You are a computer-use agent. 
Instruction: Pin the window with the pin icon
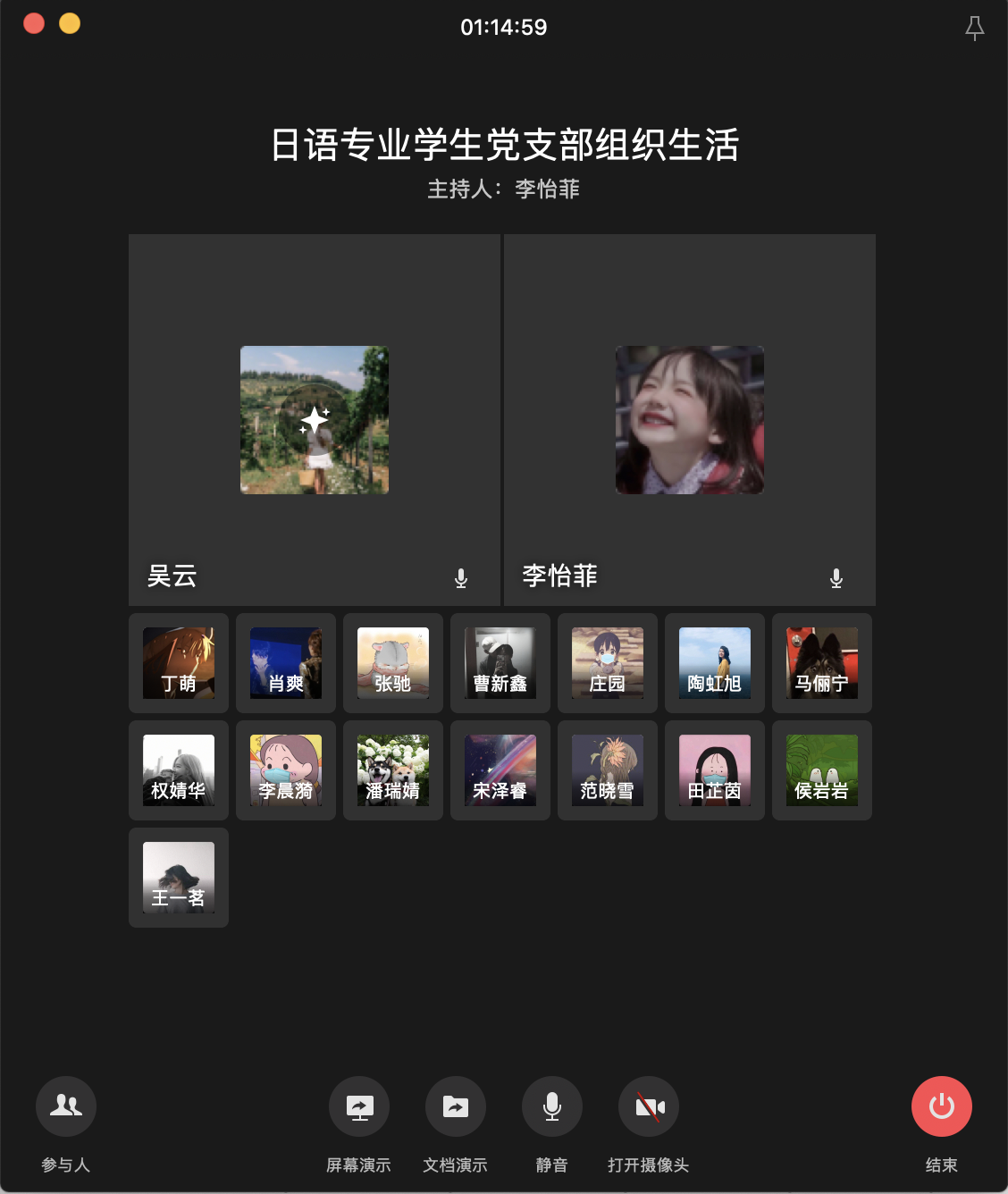click(975, 28)
